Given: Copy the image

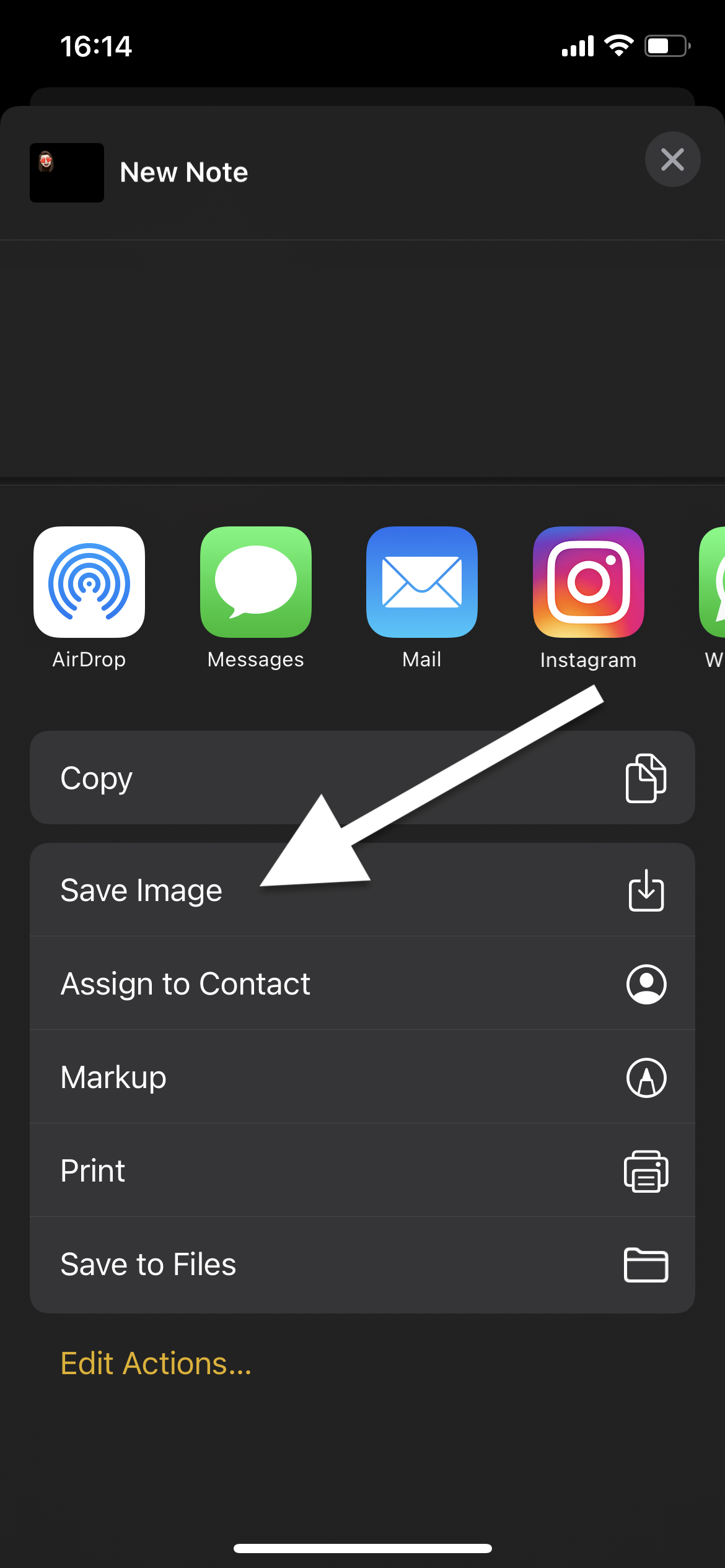Looking at the screenshot, I should pos(362,778).
